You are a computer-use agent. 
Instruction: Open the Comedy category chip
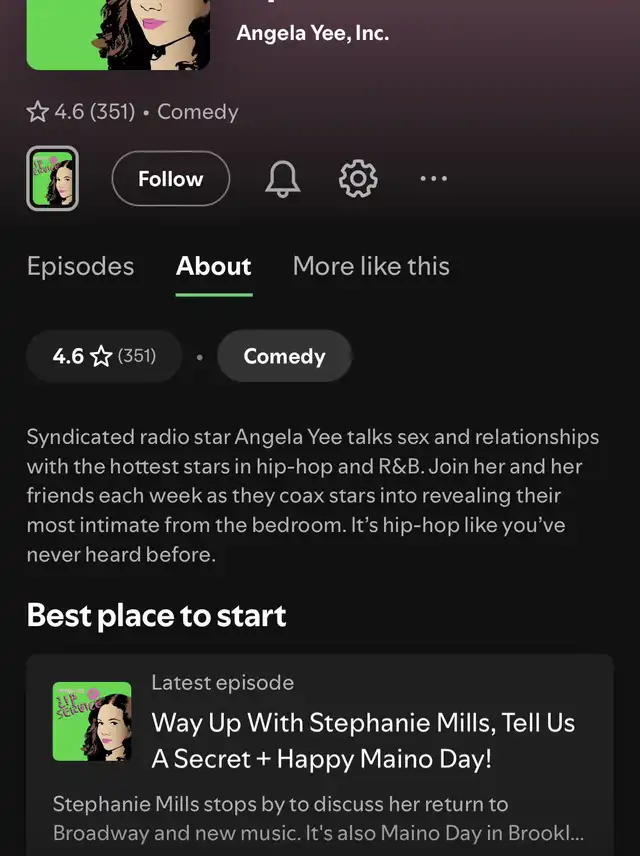(284, 356)
